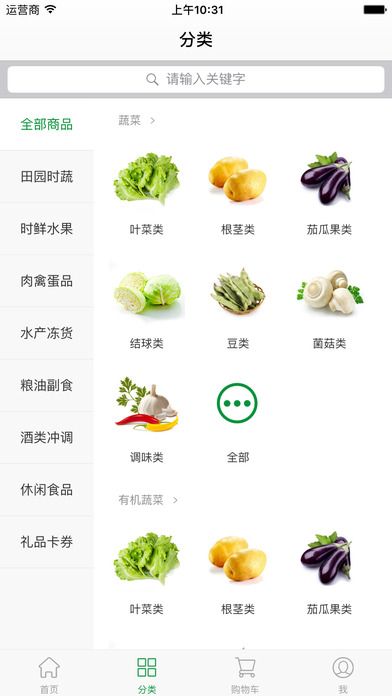The height and width of the screenshot is (696, 392).
Task: Open the 菌菇类 mushroom tile
Action: pyautogui.click(x=329, y=306)
